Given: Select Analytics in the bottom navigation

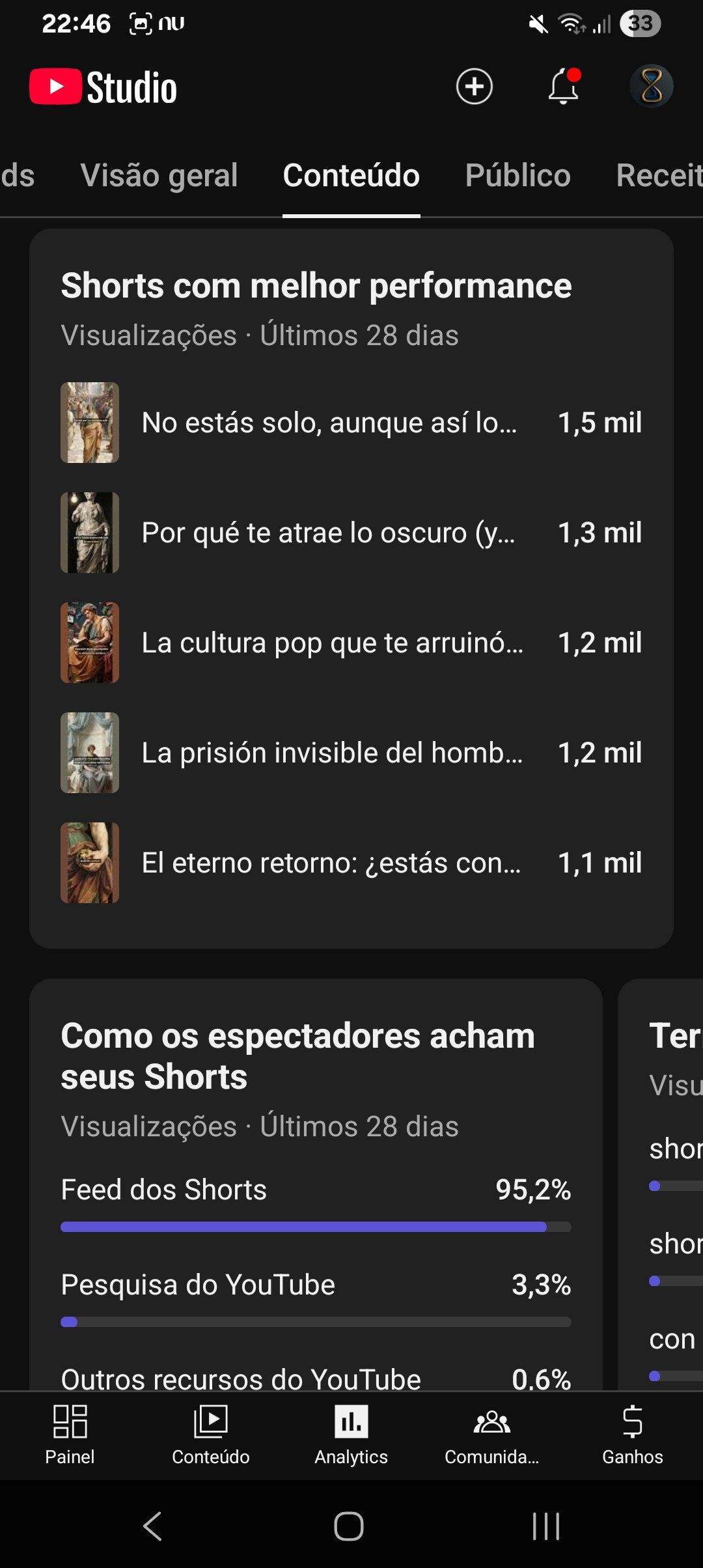Looking at the screenshot, I should pos(351,1435).
